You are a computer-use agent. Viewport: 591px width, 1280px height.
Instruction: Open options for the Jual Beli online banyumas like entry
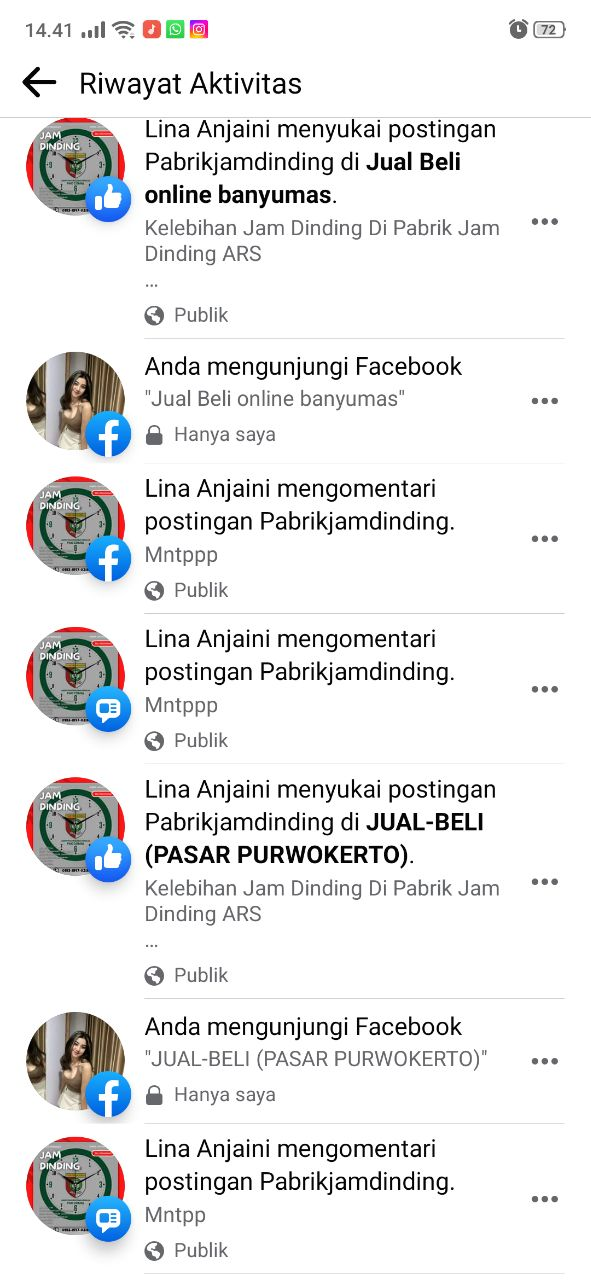coord(545,222)
